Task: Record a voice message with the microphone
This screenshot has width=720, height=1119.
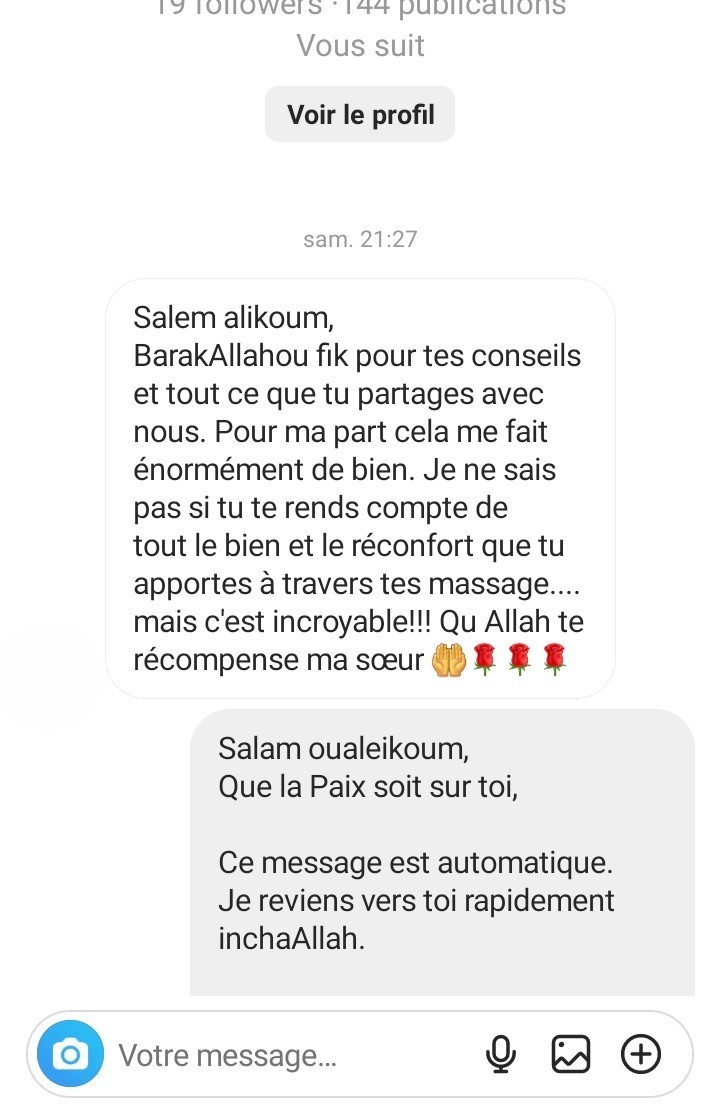Action: [500, 1054]
